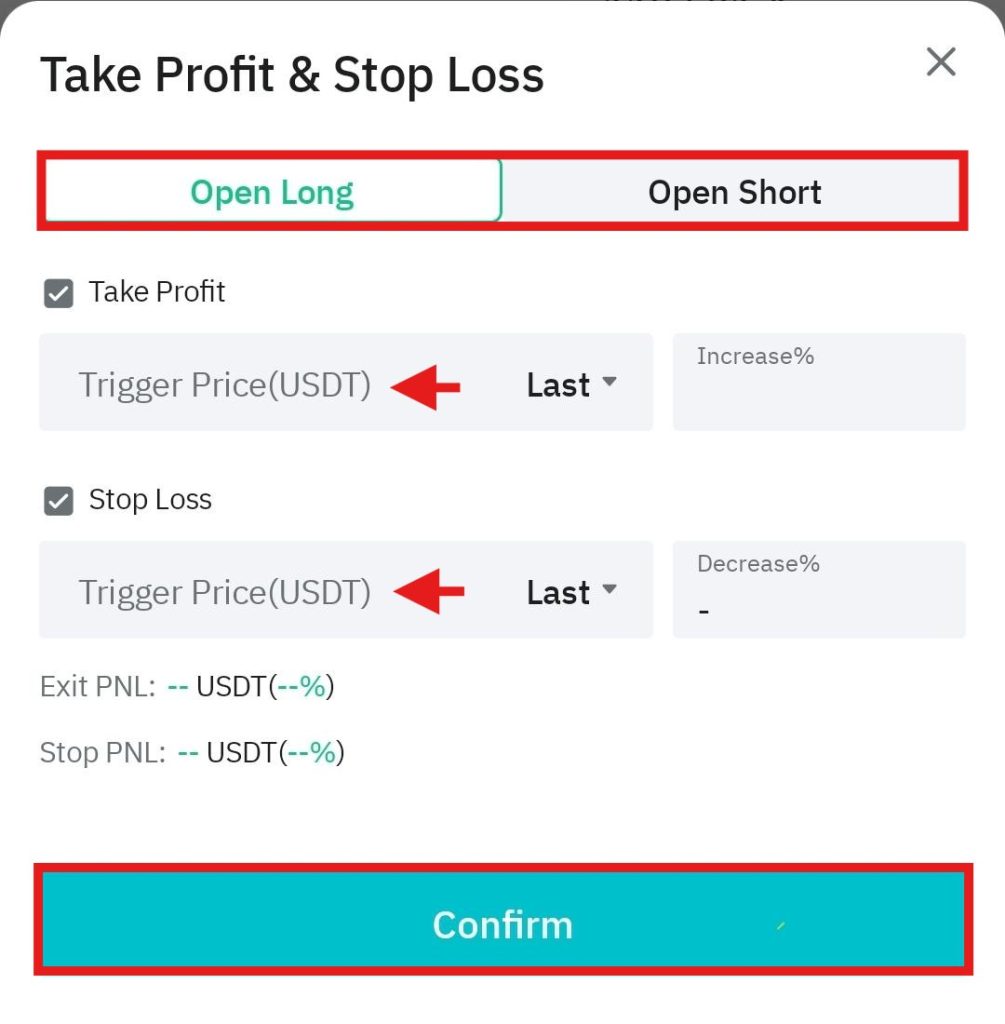Image resolution: width=1005 pixels, height=1024 pixels.
Task: Expand the trigger price reference dropdown under Stop Loss
Action: (607, 591)
